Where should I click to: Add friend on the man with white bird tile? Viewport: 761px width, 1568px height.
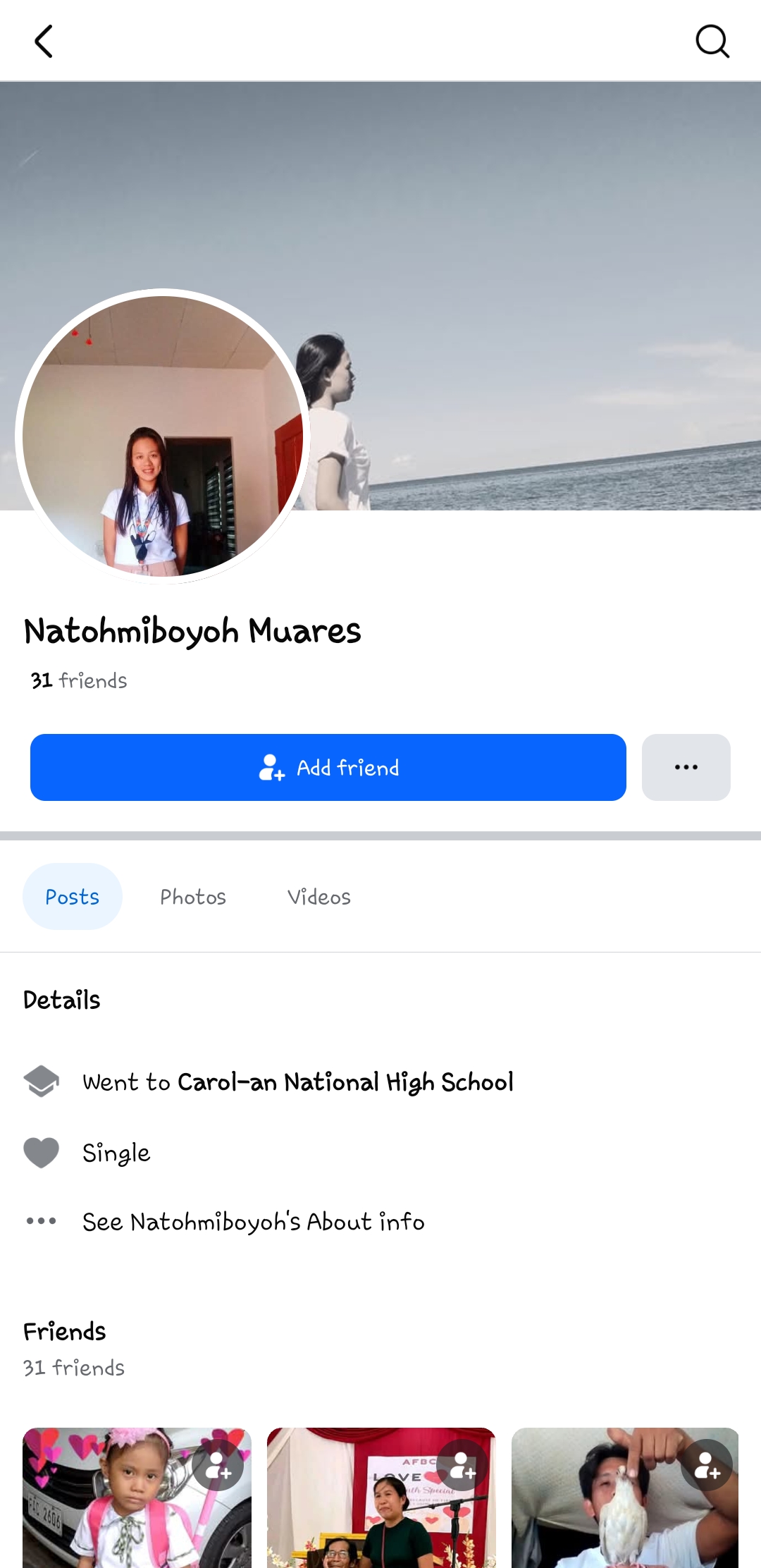[707, 1465]
